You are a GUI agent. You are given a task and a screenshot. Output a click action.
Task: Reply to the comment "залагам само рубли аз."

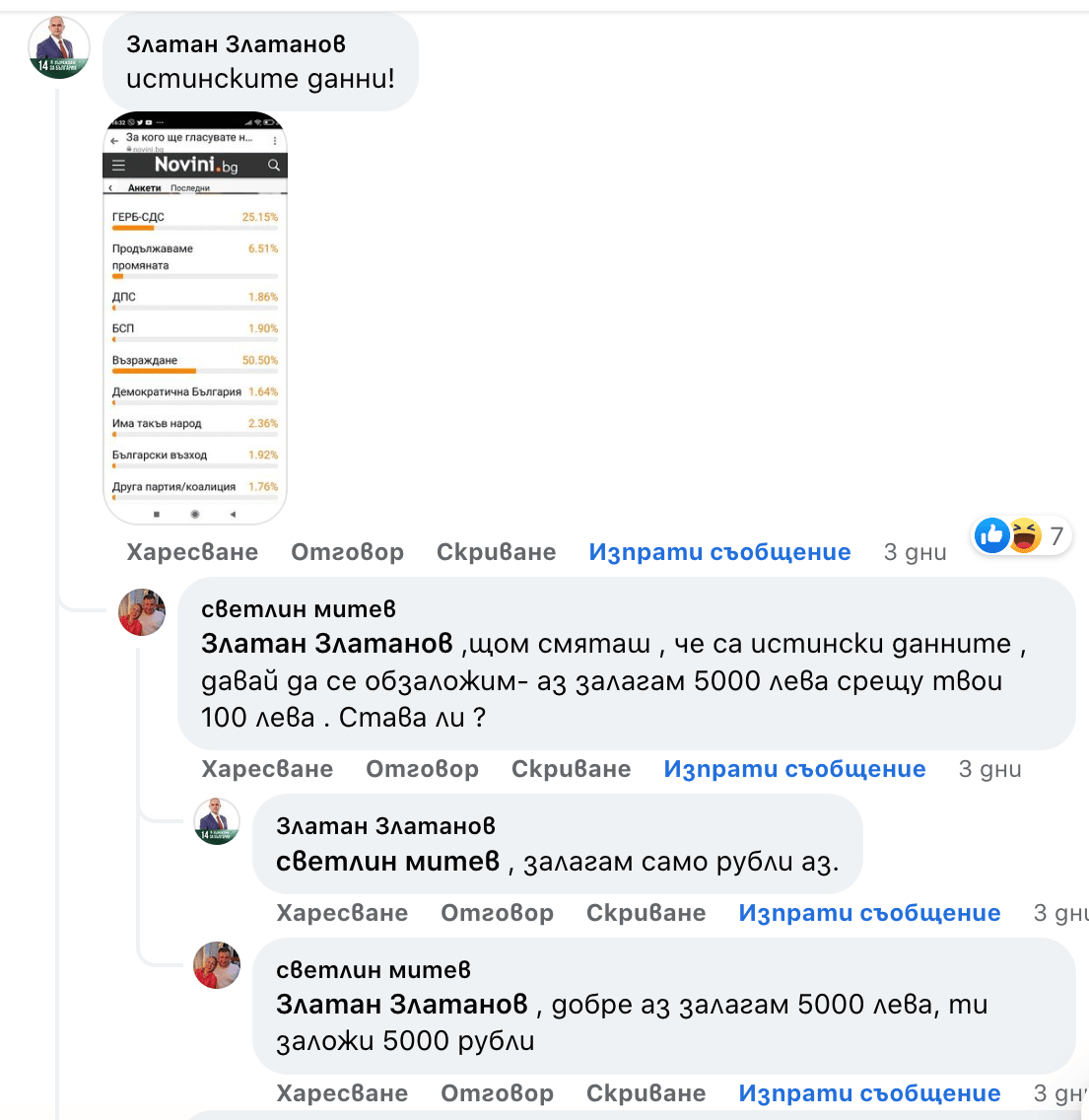point(497,913)
